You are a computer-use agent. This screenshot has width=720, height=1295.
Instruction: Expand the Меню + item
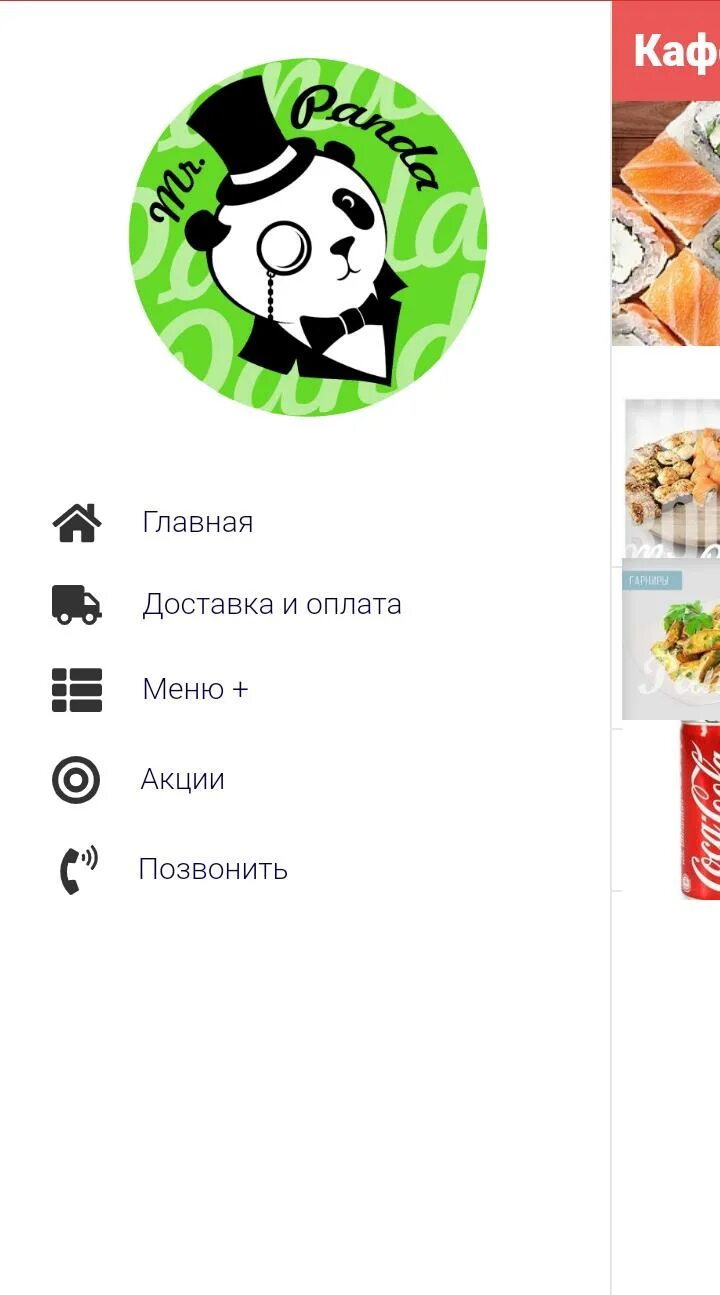pos(195,689)
